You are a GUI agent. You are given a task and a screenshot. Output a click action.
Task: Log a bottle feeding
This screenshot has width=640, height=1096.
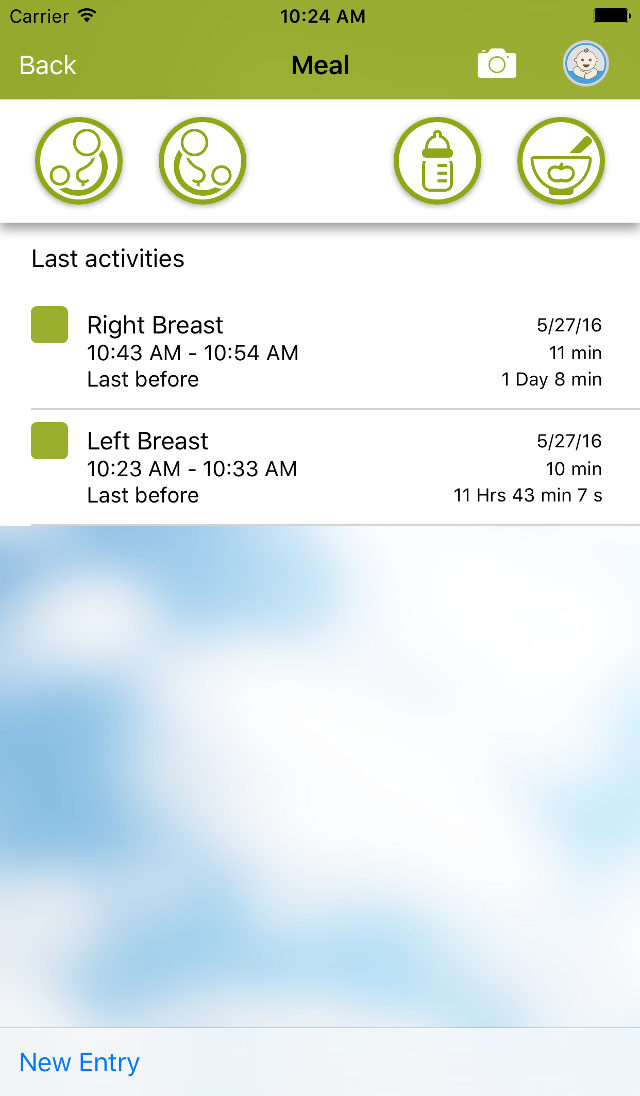(437, 161)
